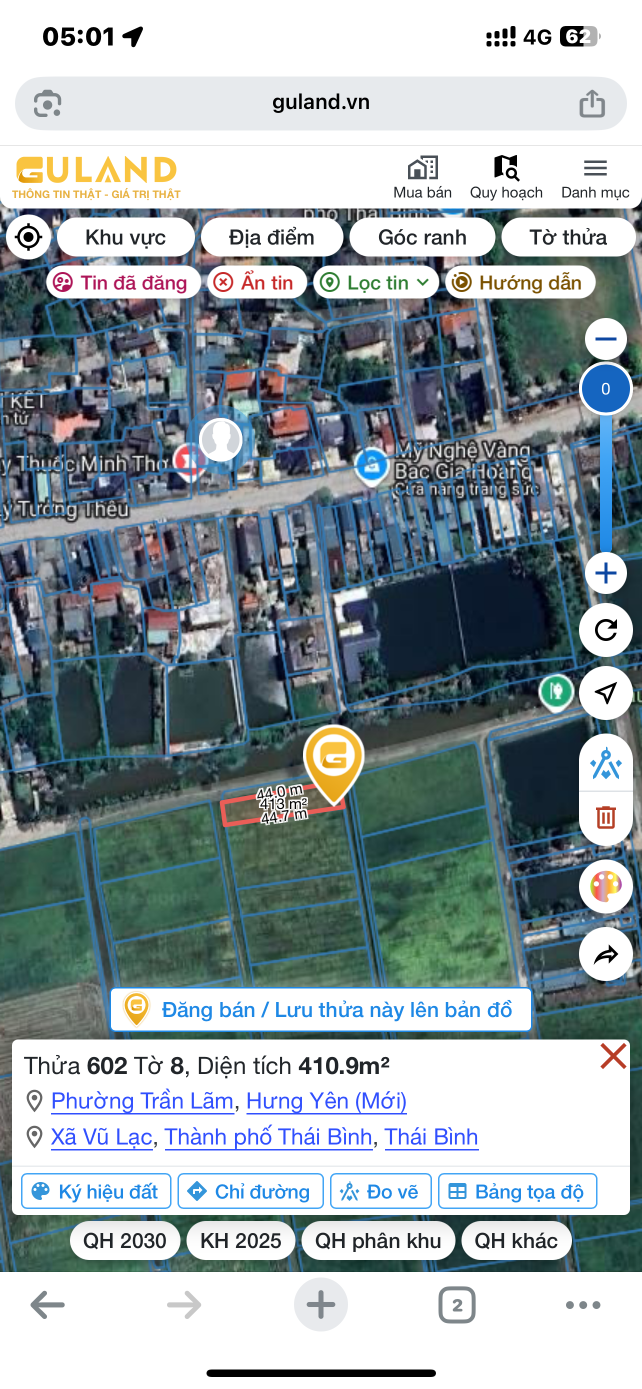Expand the Lọc tin filter dropdown
642x1389 pixels.
click(376, 283)
